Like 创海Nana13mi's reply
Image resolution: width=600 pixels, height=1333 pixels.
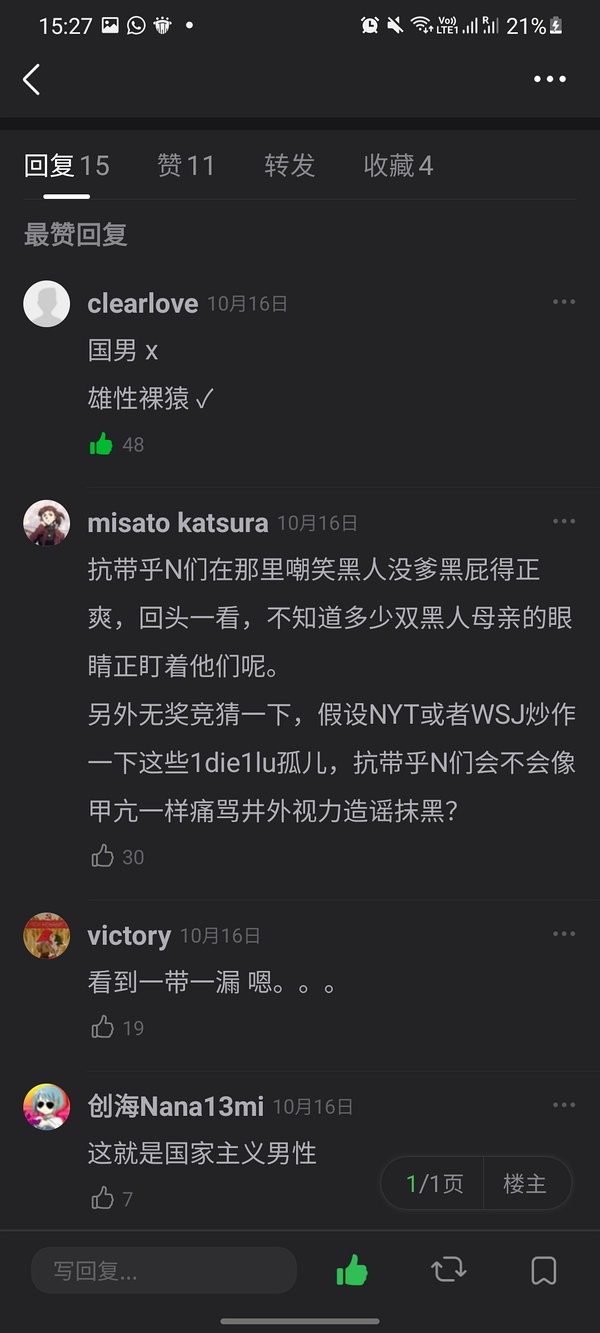point(102,1198)
